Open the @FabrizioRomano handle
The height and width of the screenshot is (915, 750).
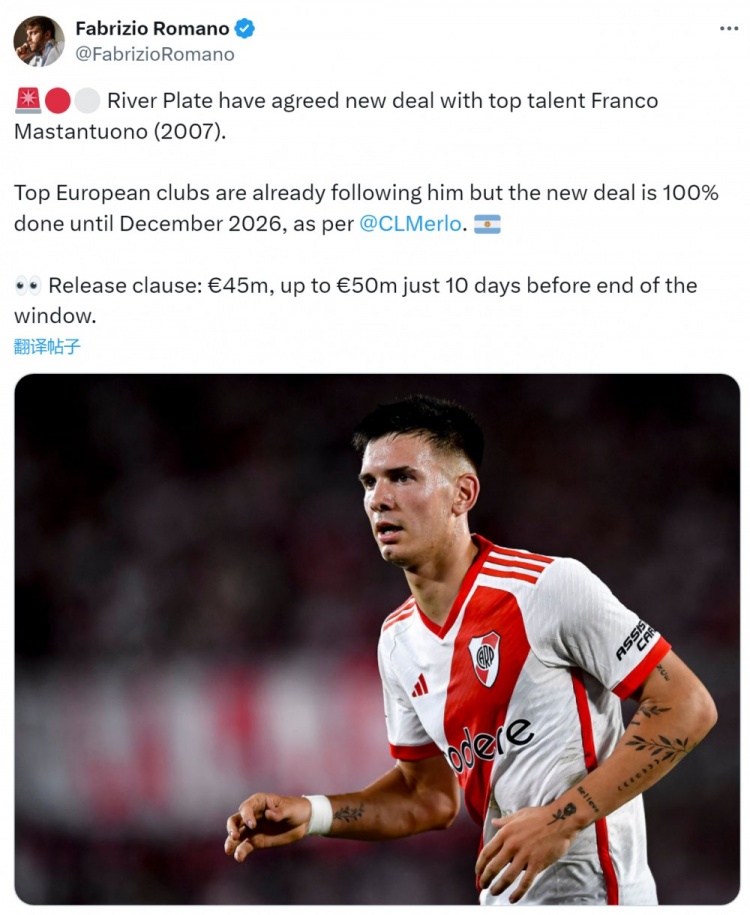(x=155, y=55)
